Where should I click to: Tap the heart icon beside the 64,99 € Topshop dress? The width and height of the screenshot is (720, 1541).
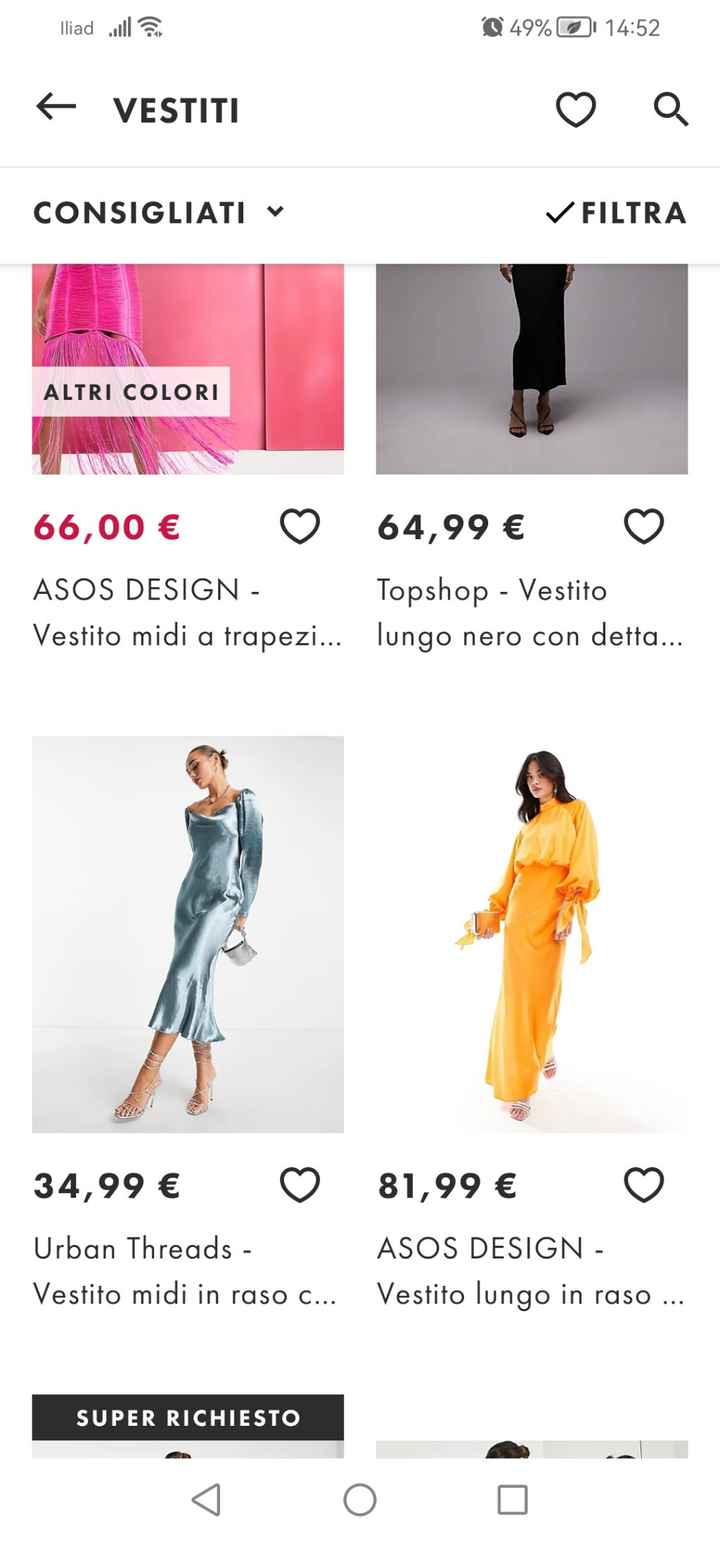[x=643, y=525]
